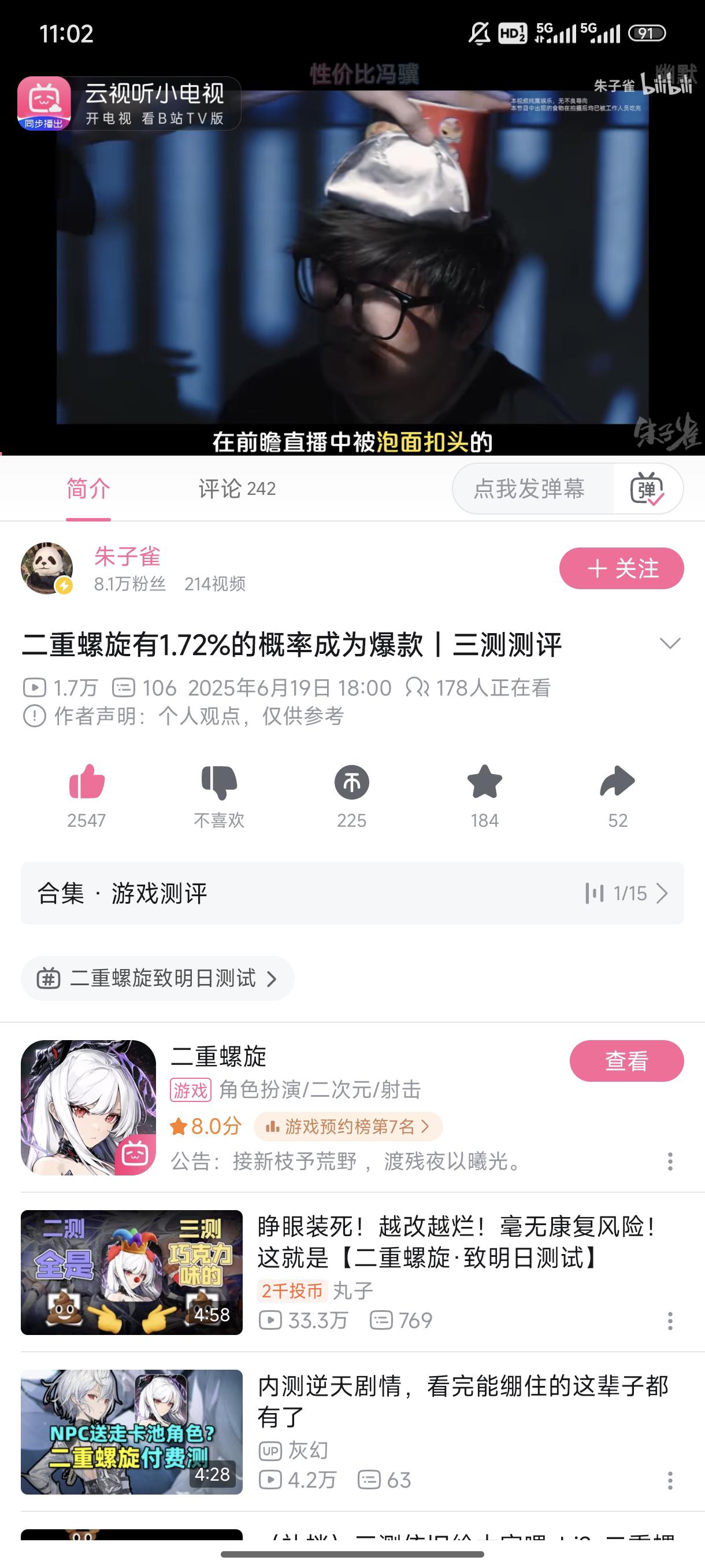
Task: Open the 合集 · 游戏测评 collection
Action: [x=351, y=893]
